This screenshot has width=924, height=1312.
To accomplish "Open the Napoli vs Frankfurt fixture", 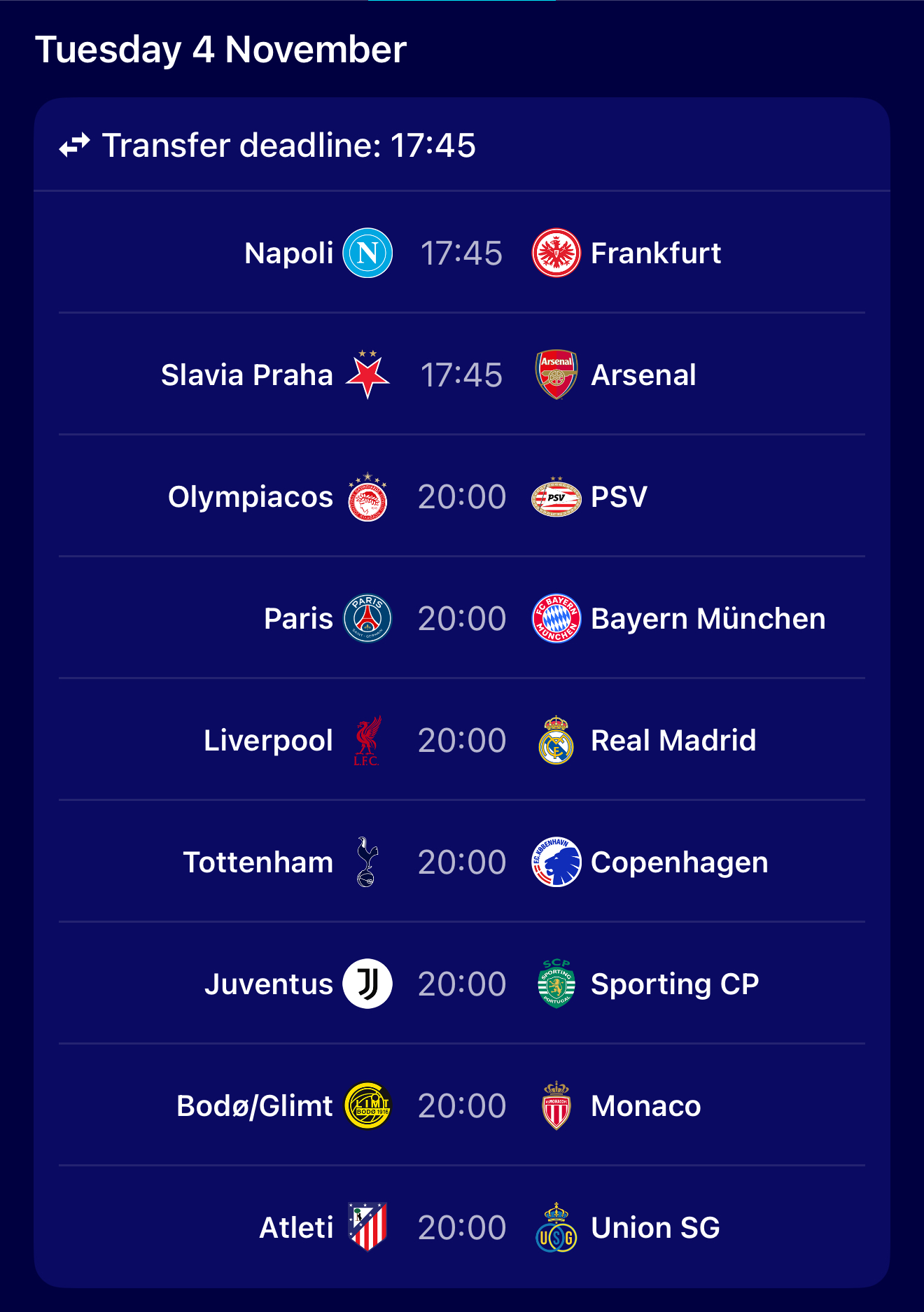I will pyautogui.click(x=461, y=253).
